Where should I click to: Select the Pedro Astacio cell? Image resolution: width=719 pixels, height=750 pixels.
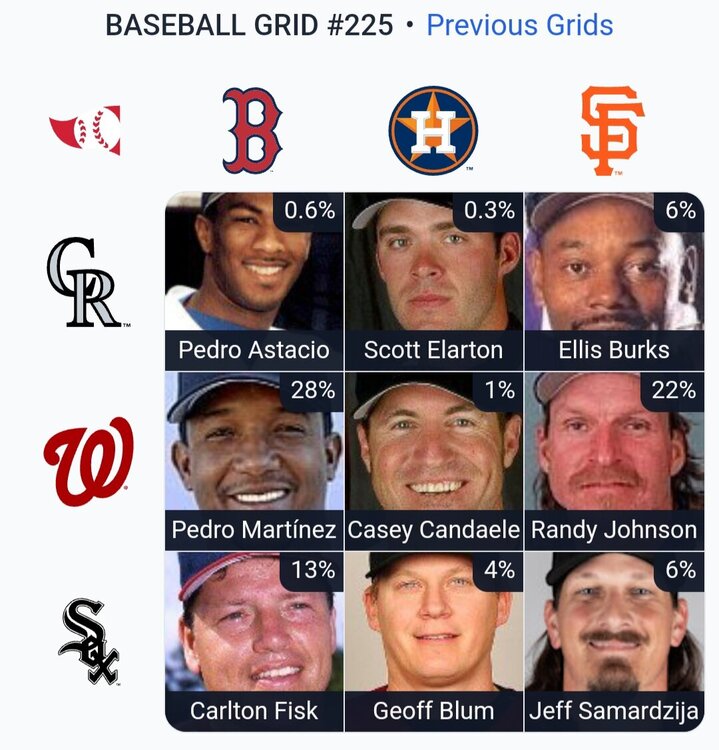click(254, 281)
